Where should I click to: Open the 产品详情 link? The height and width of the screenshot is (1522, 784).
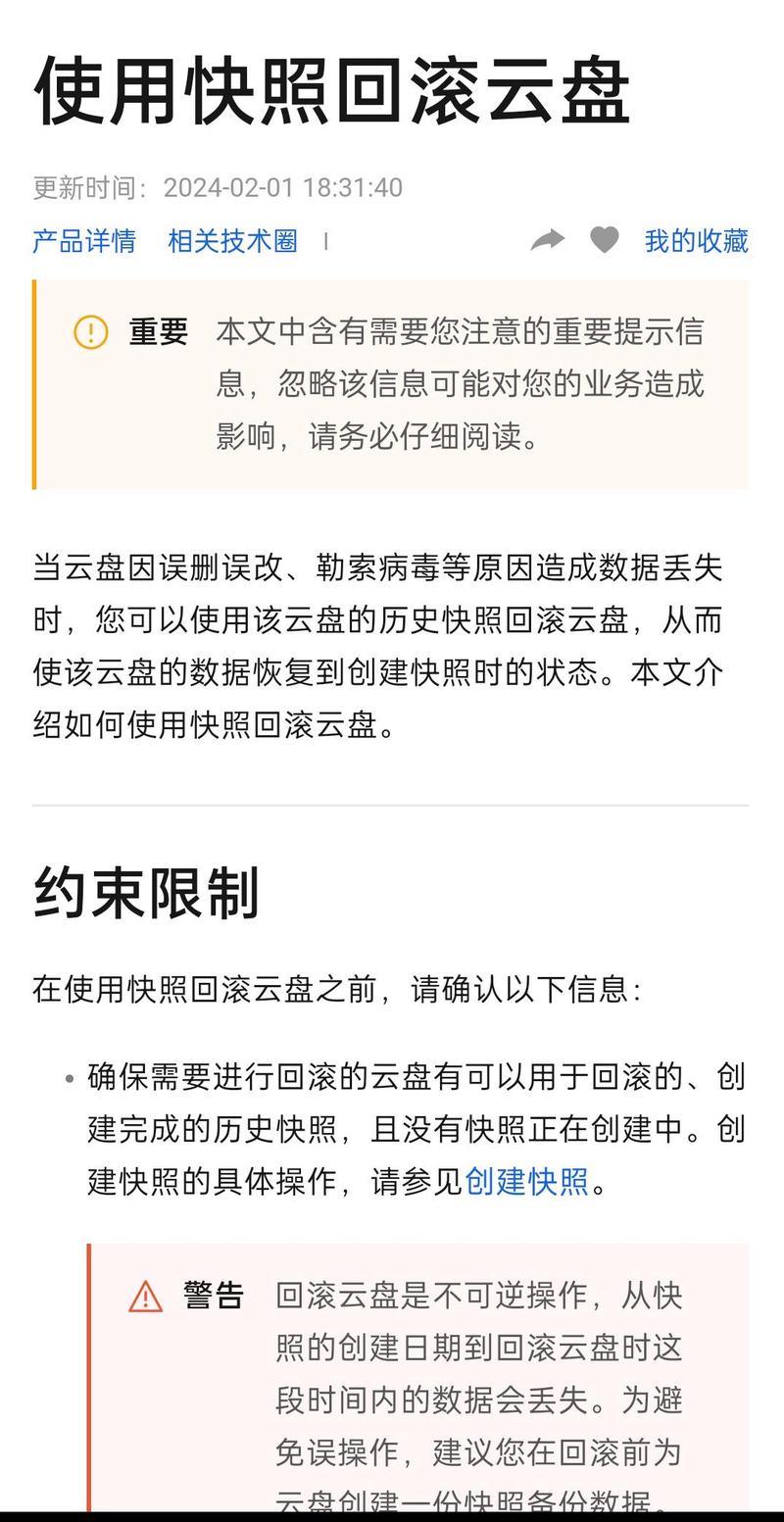pyautogui.click(x=84, y=240)
